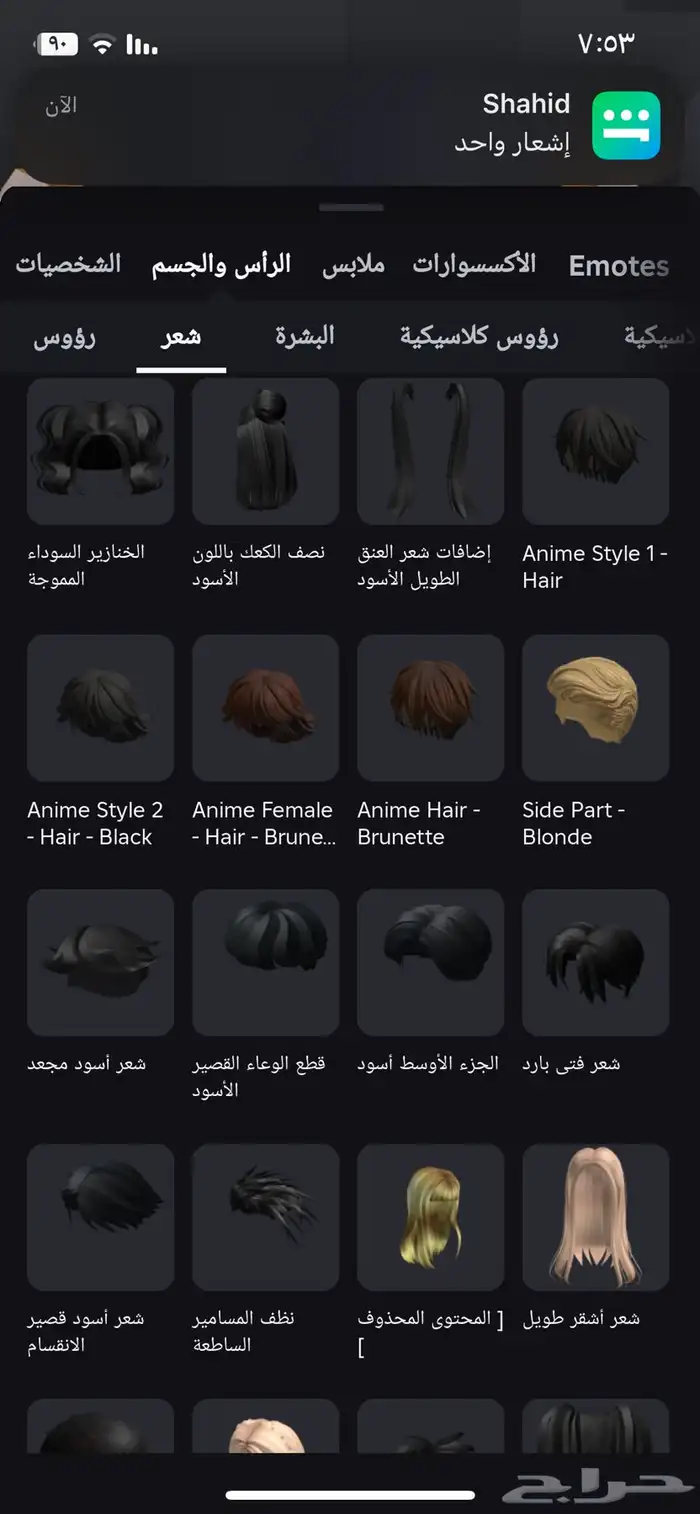The height and width of the screenshot is (1514, 700).
Task: Open the الأكسسوارات category tab
Action: 474,264
